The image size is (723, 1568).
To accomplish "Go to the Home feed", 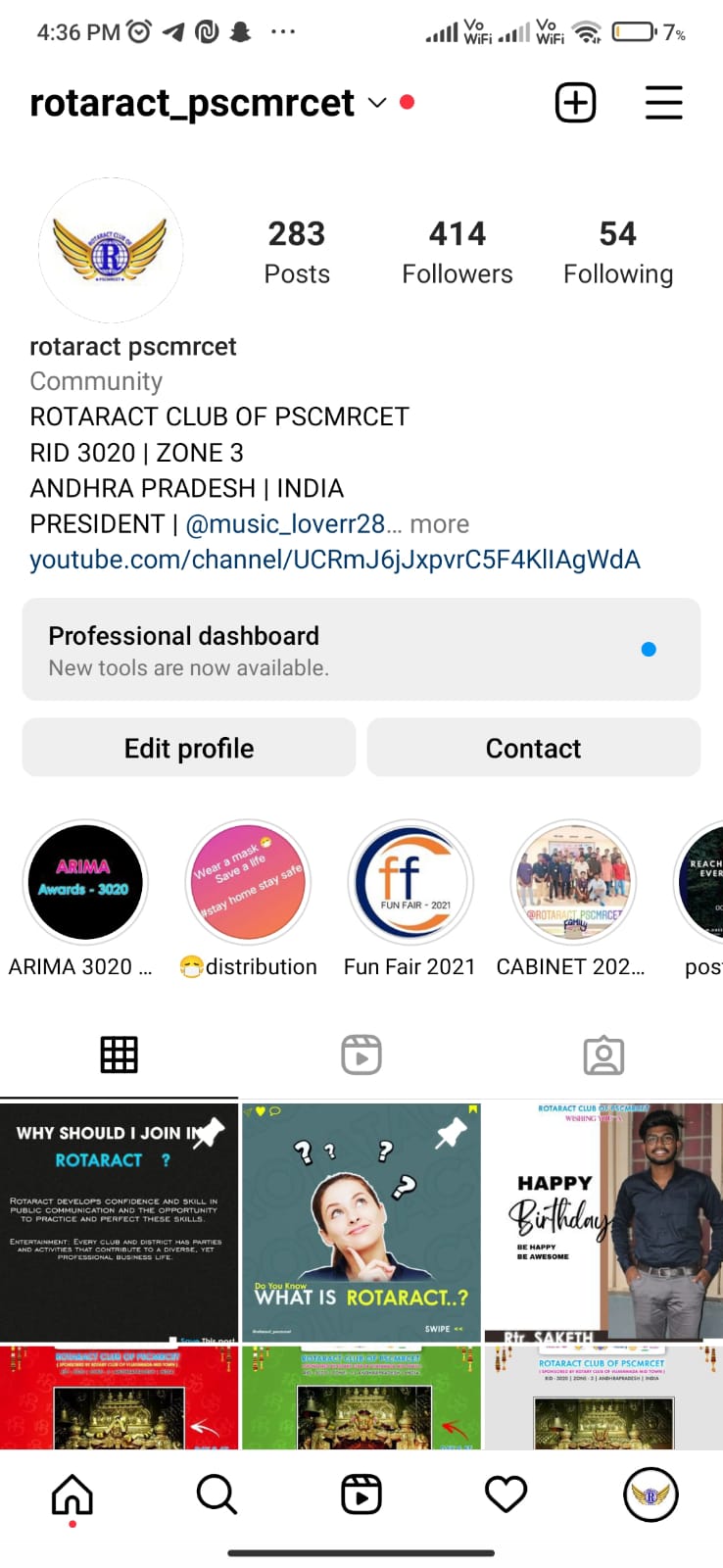I will click(x=72, y=1494).
